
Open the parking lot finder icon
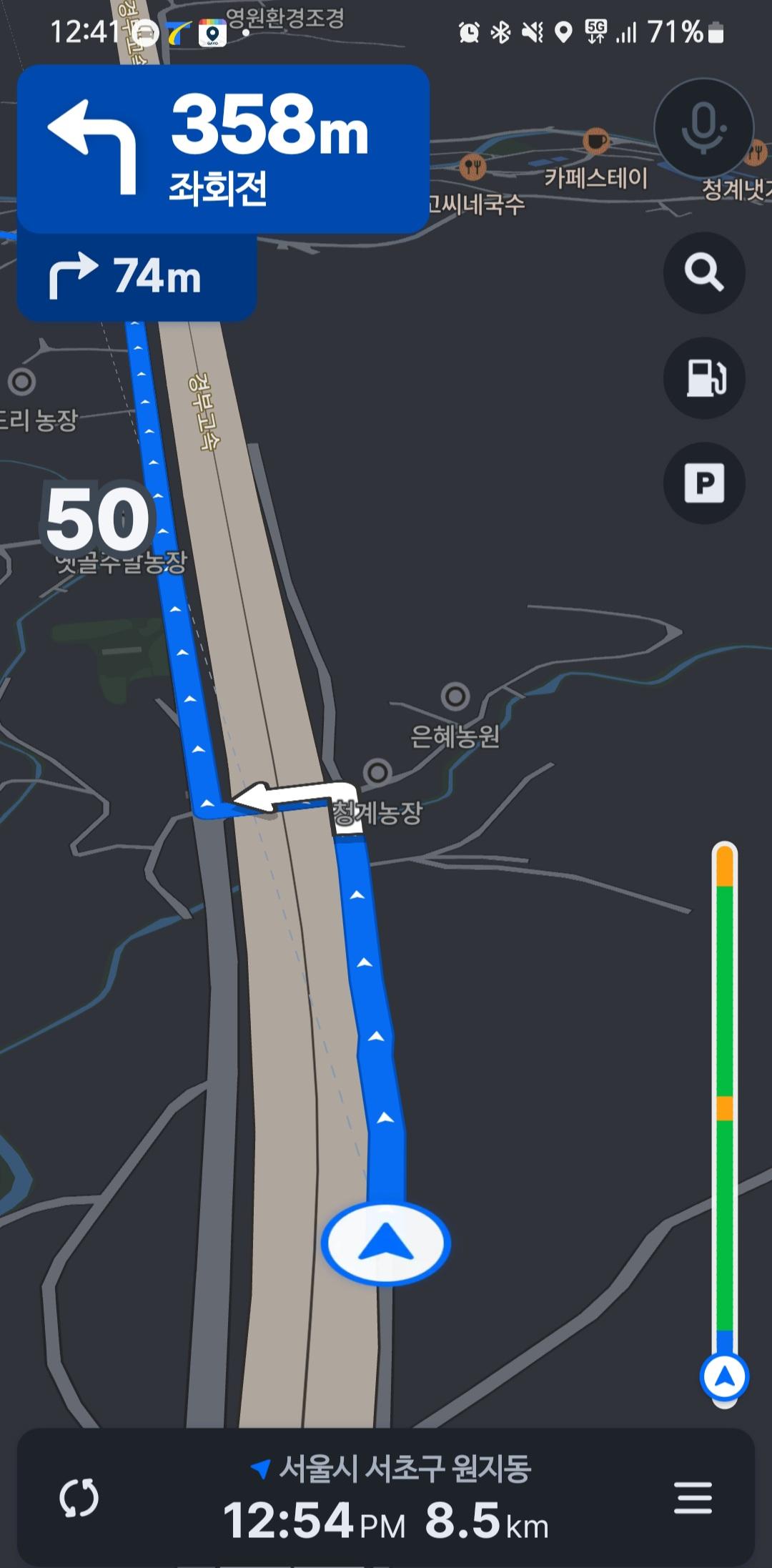tap(703, 483)
